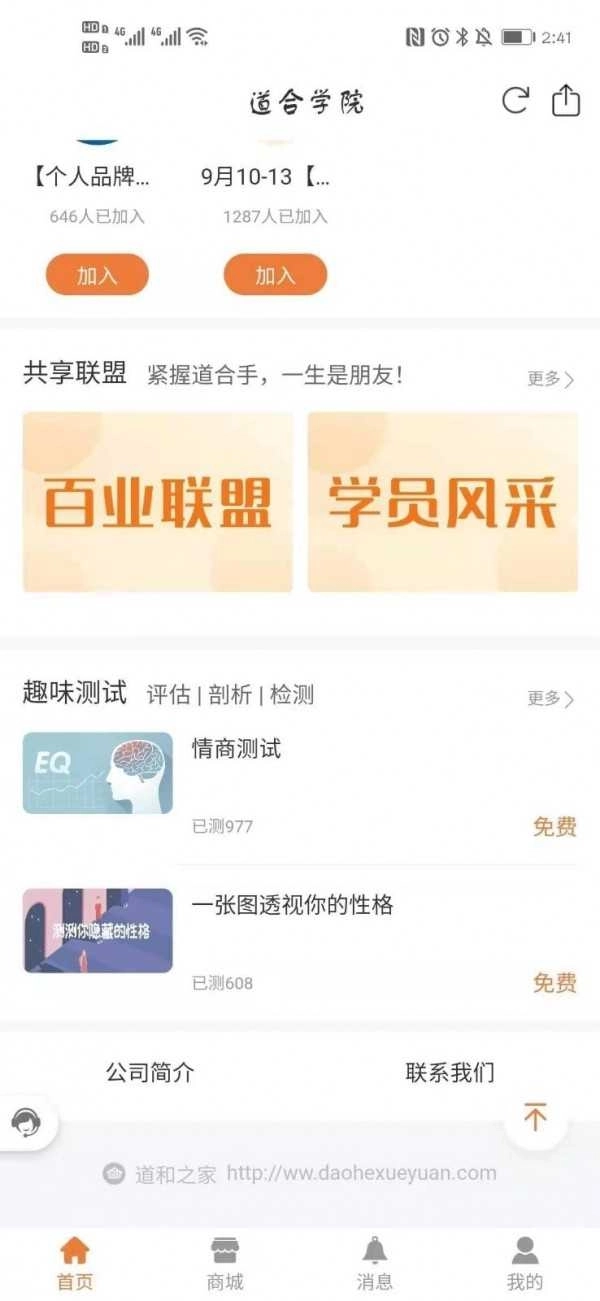Screen dimensions: 600x1301
Task: Open the 学员风采 banner
Action: pos(442,502)
